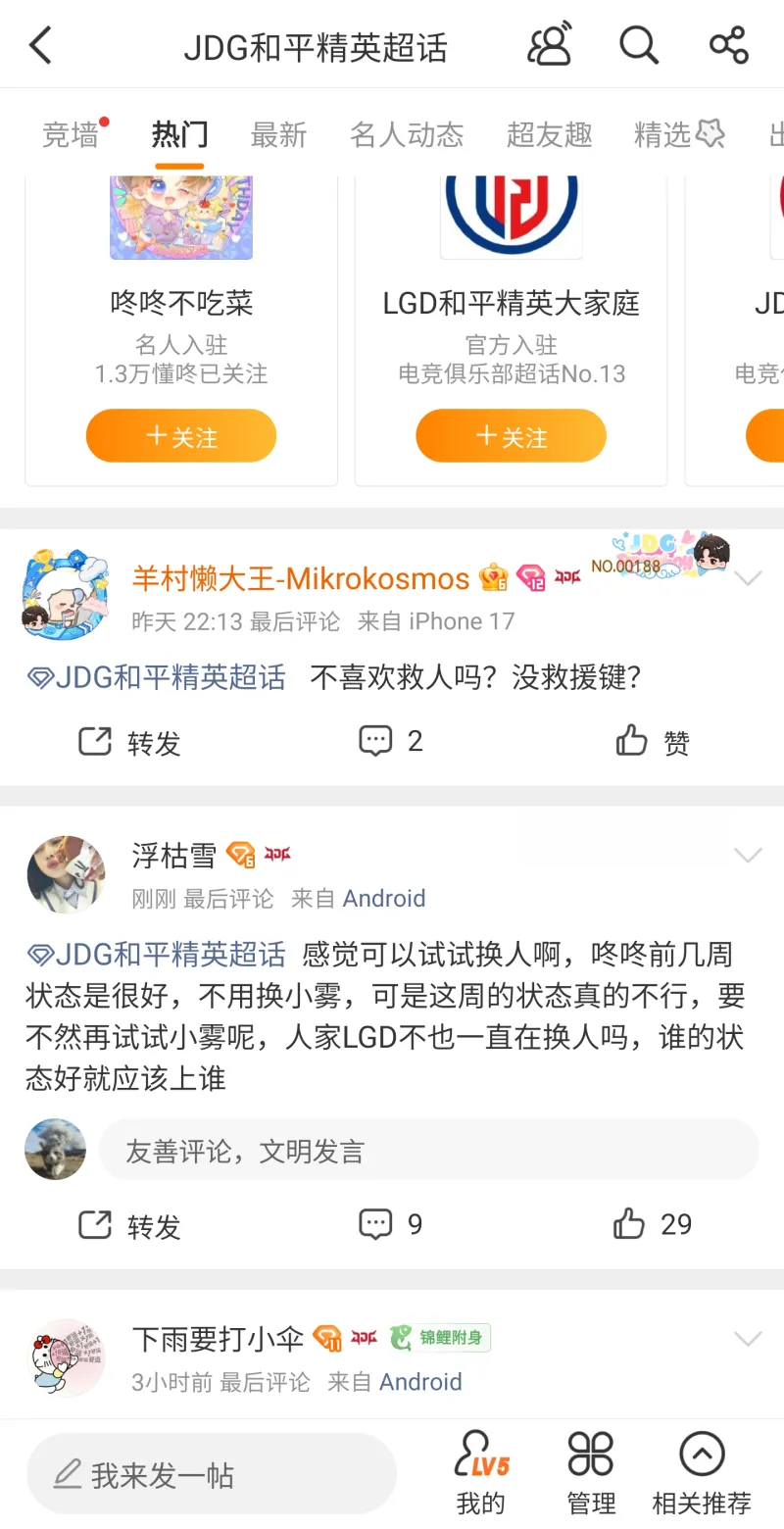Open comments on 浮枯雪's post
Viewport: 784px width, 1529px height.
coord(390,1224)
